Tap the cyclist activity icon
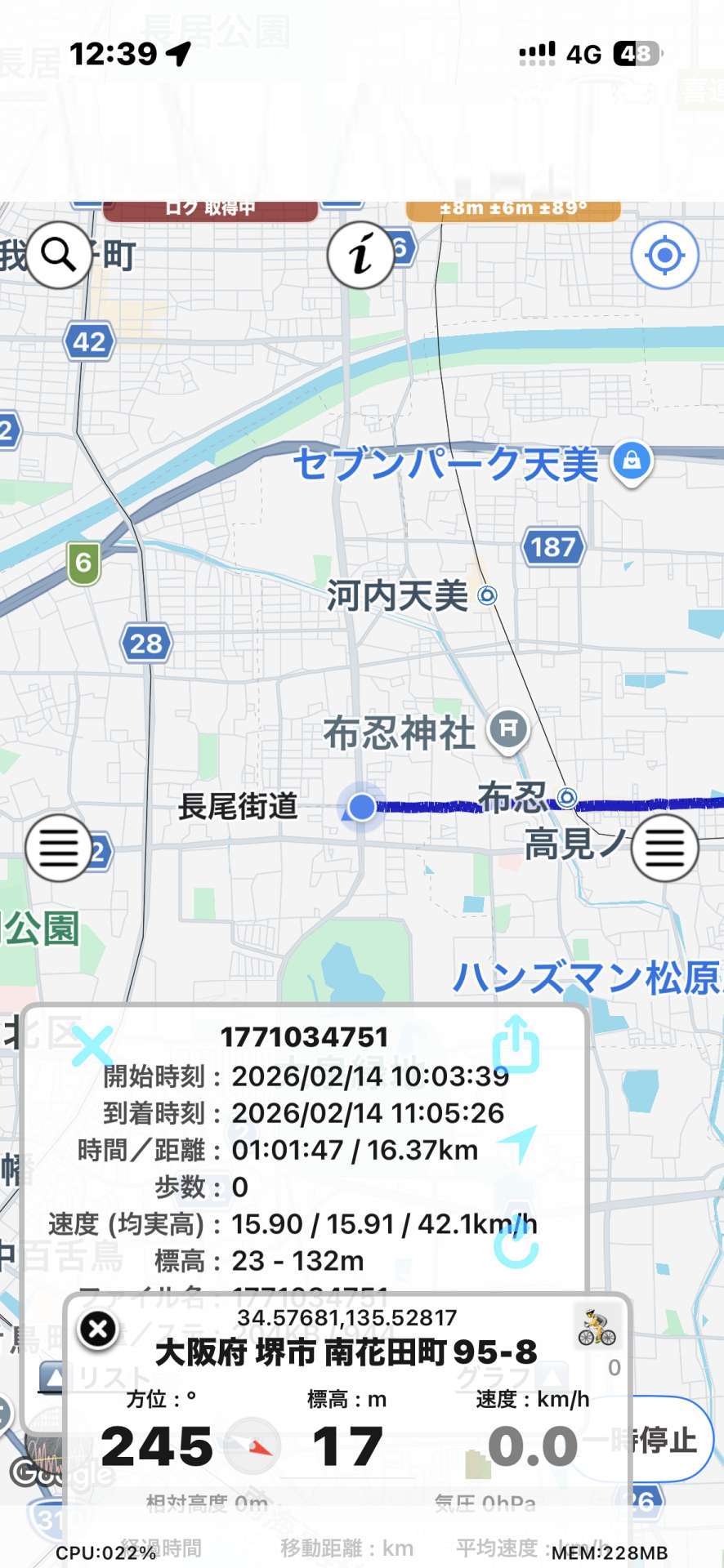 click(597, 1327)
